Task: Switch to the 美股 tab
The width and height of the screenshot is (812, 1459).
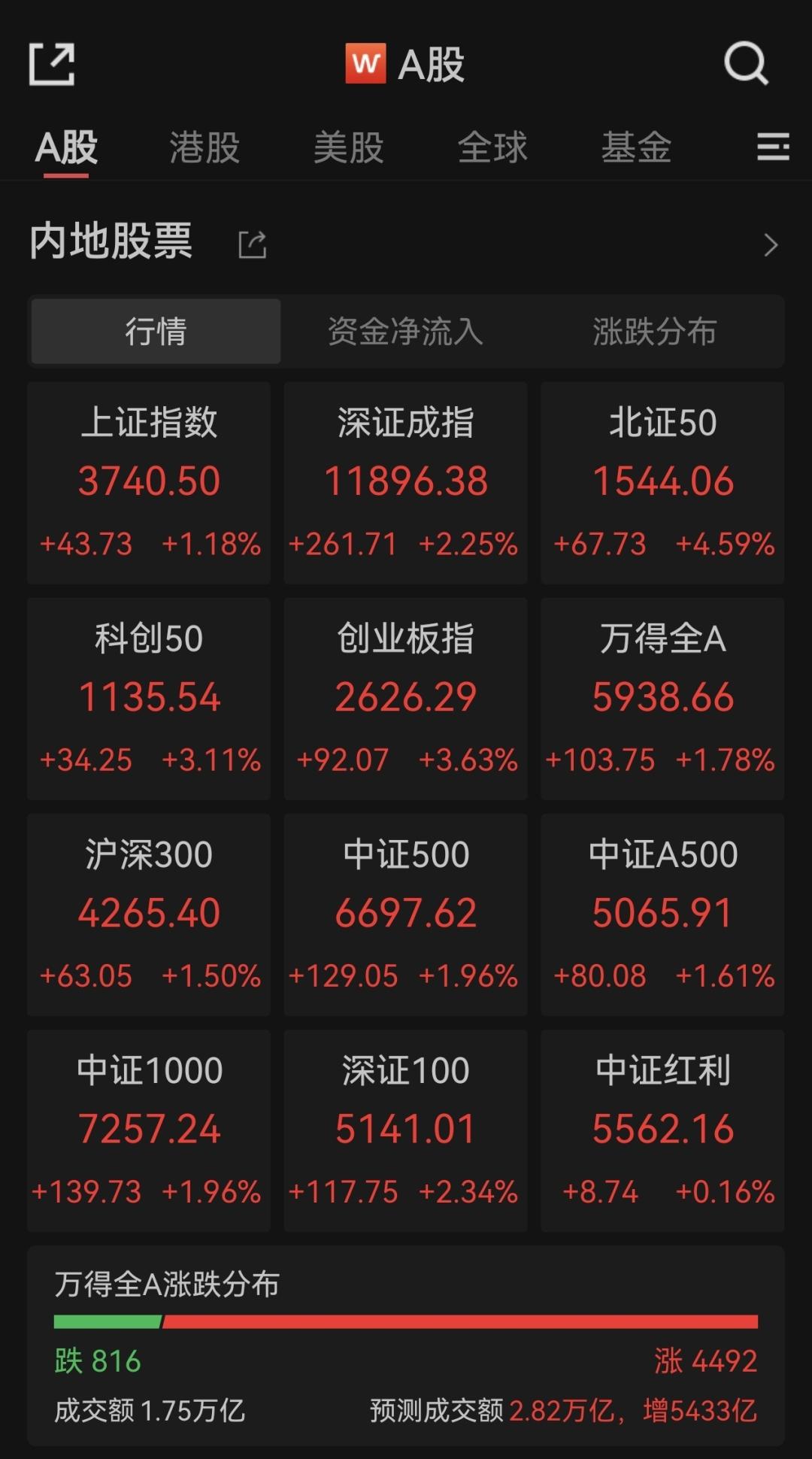Action: 349,147
